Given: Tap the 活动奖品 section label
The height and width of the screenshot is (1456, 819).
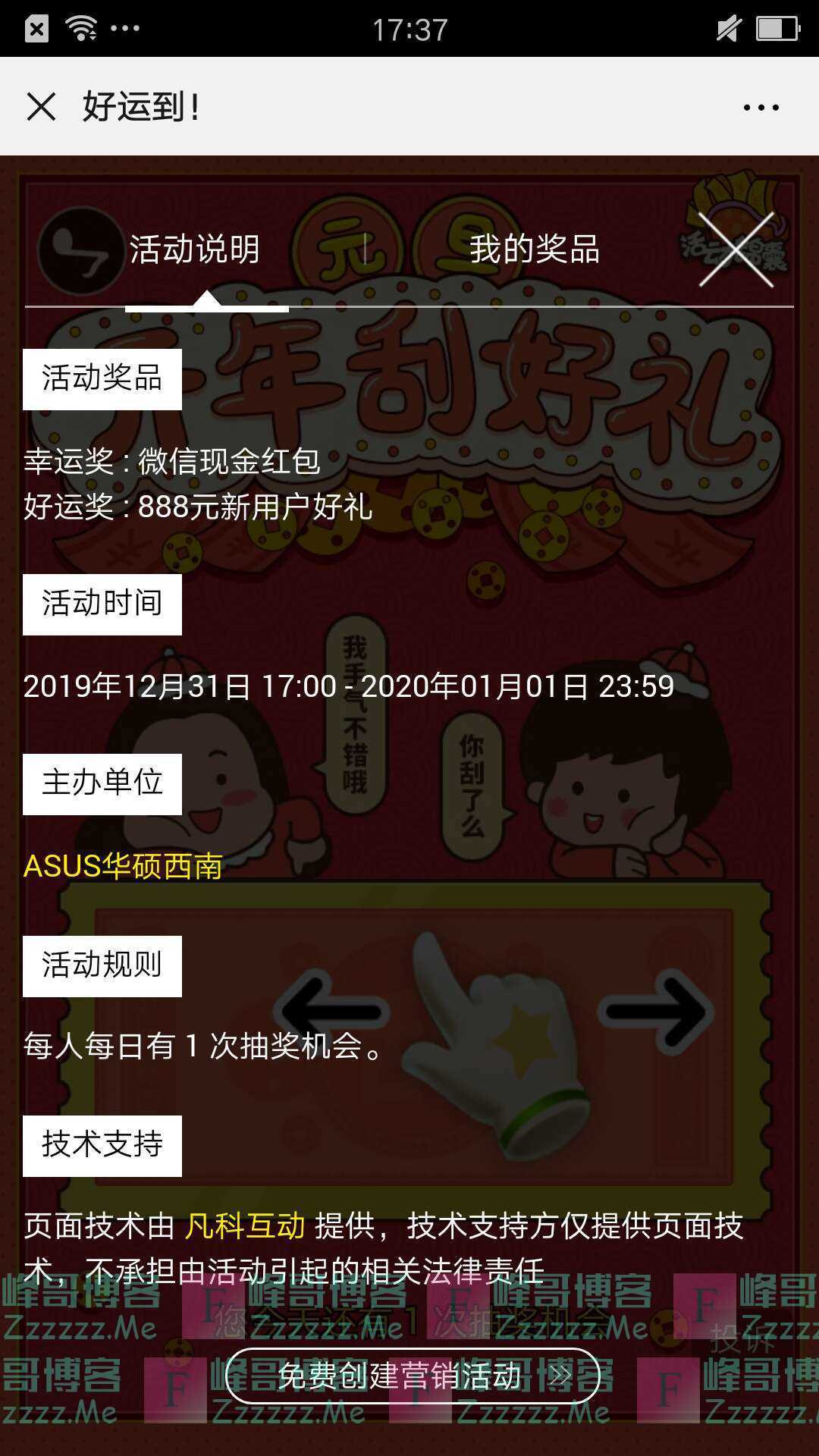Looking at the screenshot, I should (x=102, y=378).
